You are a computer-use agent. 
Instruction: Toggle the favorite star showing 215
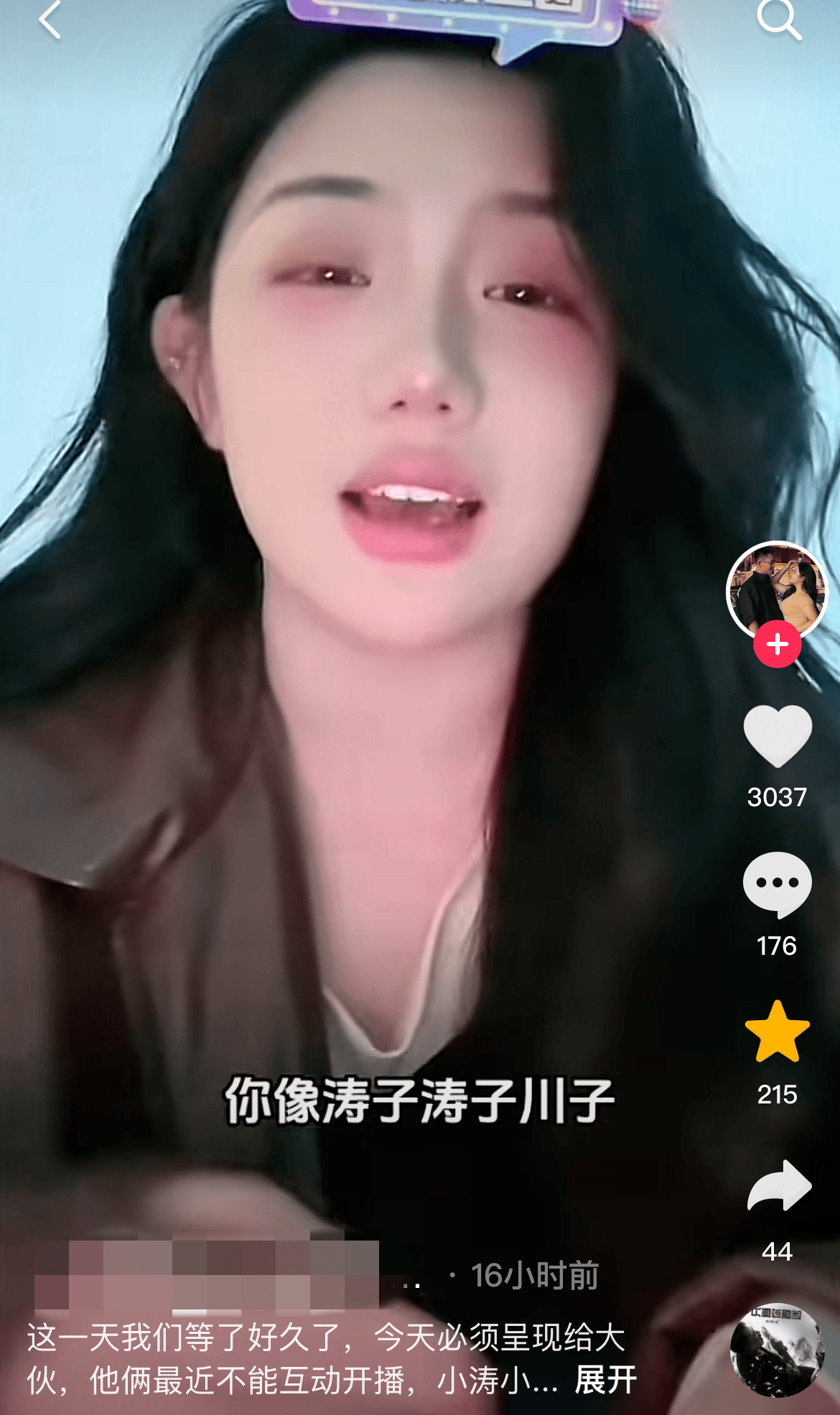pyautogui.click(x=777, y=1032)
